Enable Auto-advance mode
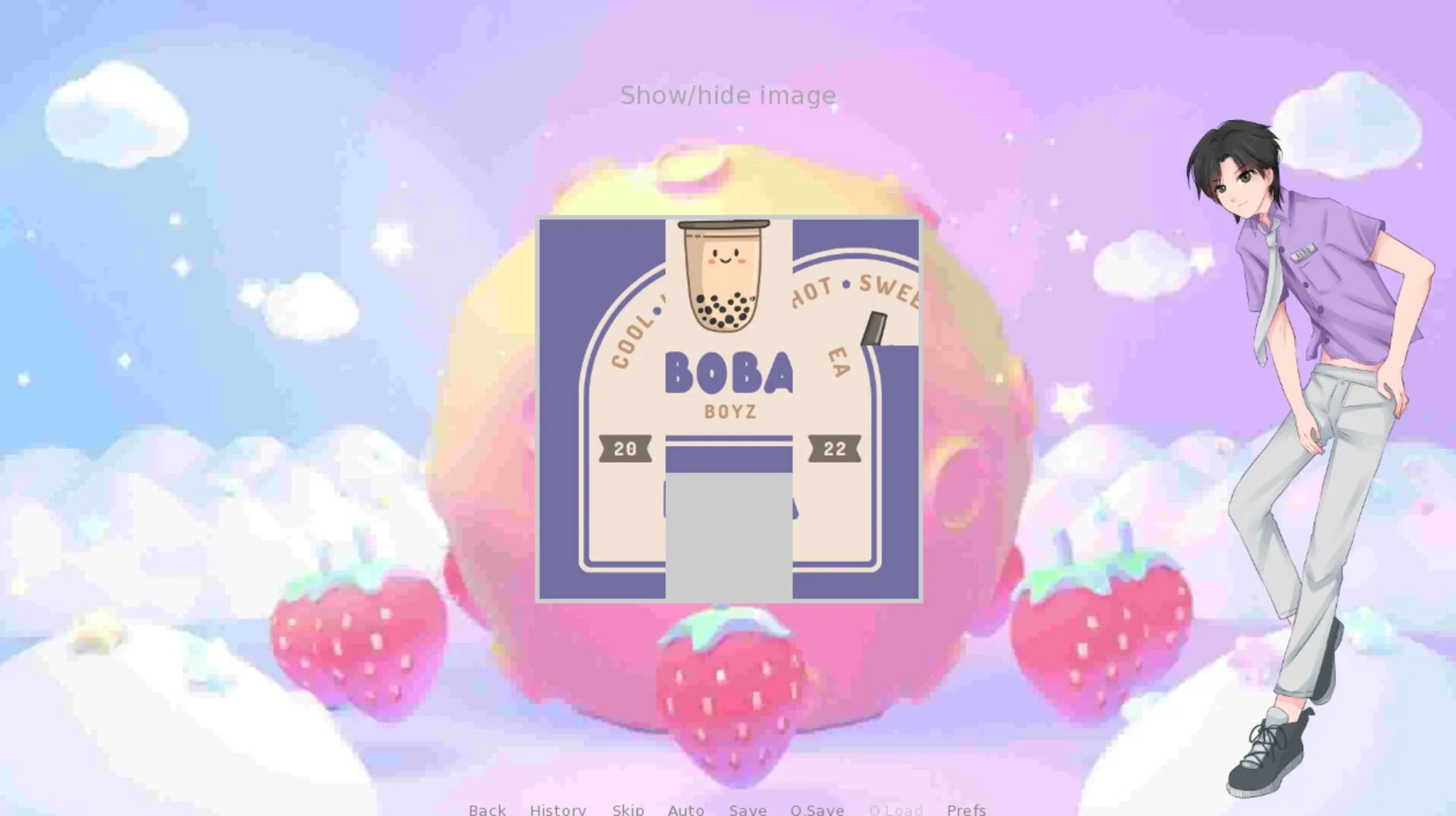 point(686,809)
